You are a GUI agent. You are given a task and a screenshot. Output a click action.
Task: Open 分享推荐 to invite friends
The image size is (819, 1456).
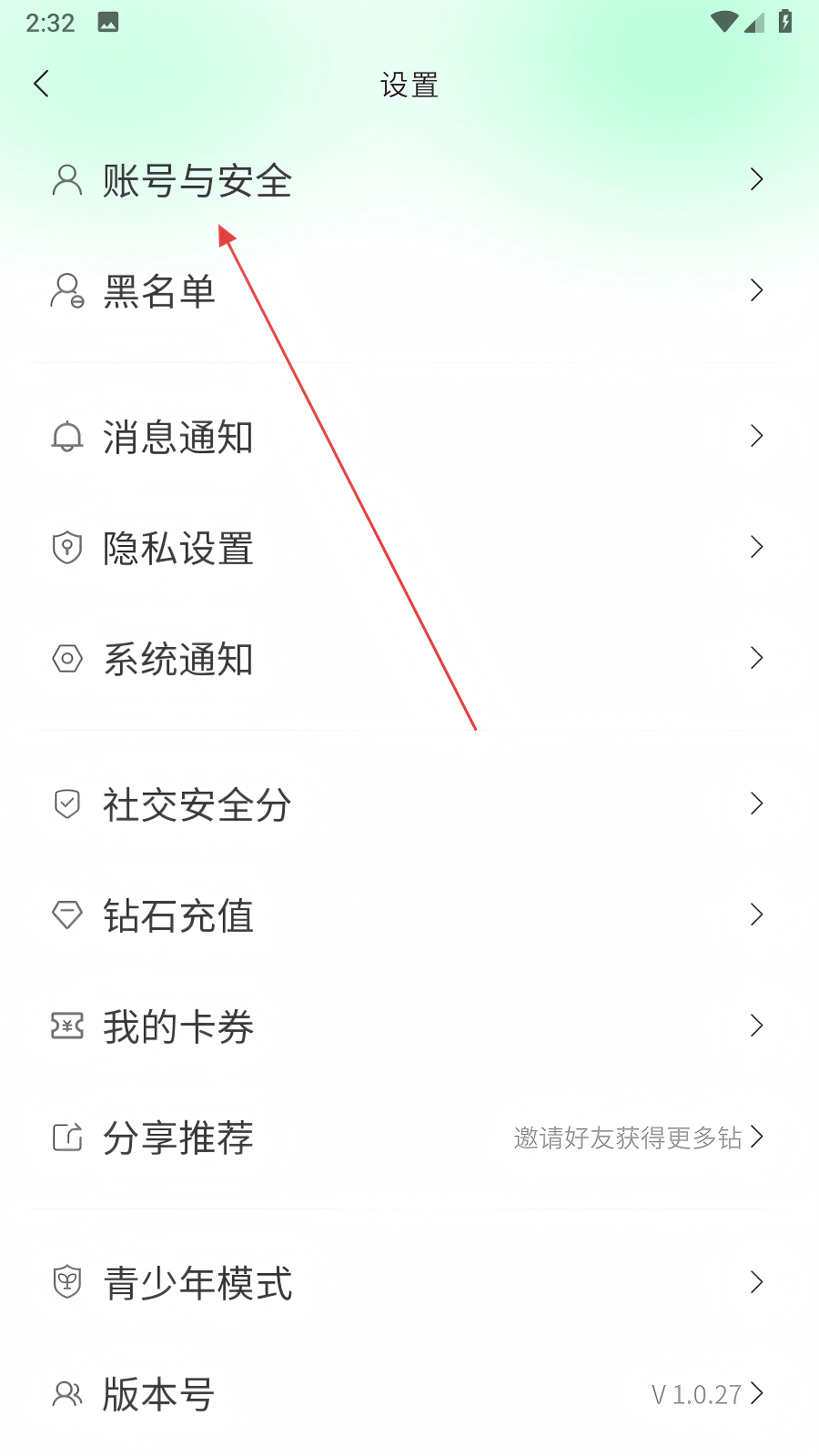pyautogui.click(x=409, y=1137)
